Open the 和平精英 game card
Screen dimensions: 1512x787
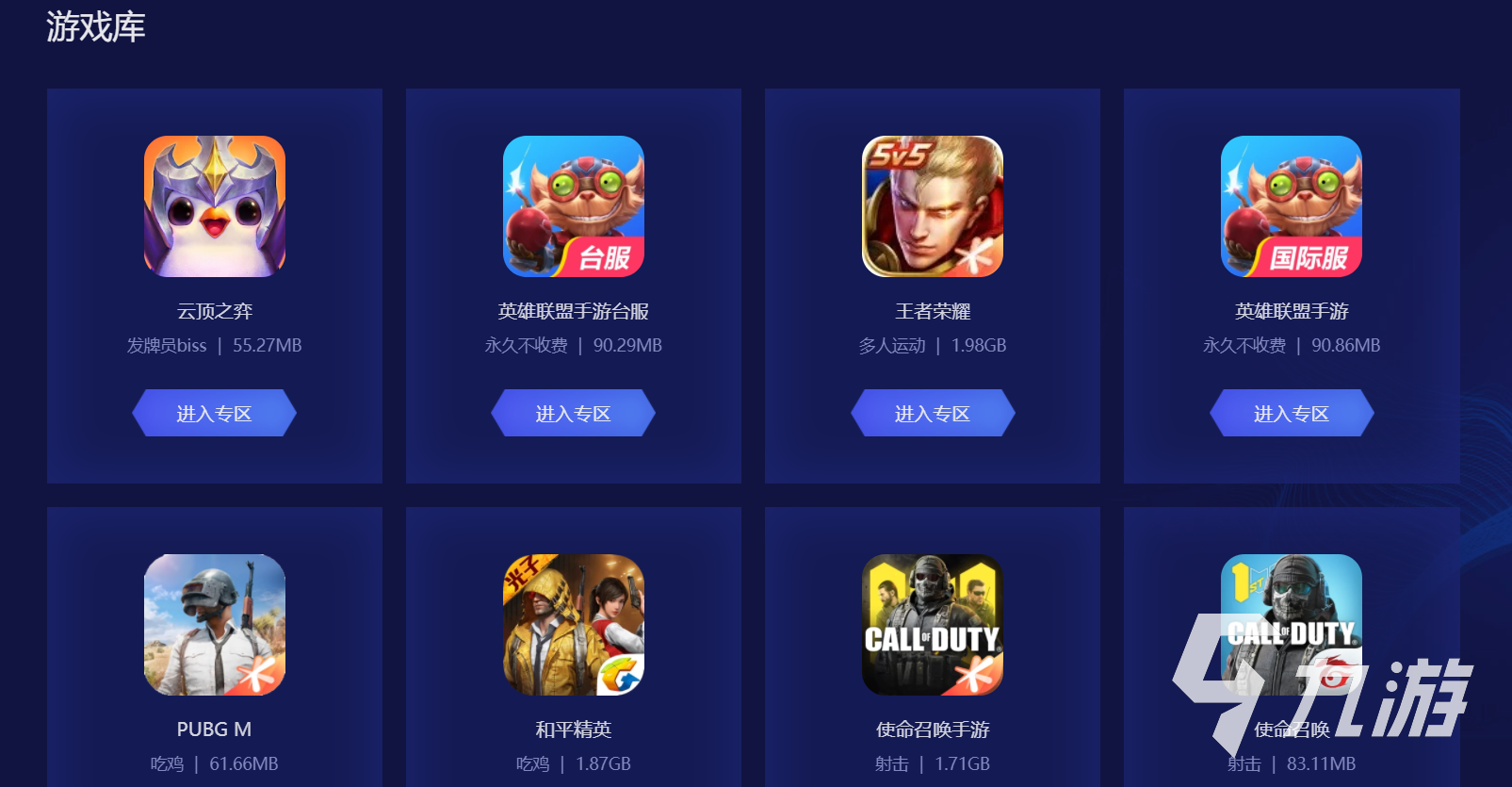[x=574, y=625]
